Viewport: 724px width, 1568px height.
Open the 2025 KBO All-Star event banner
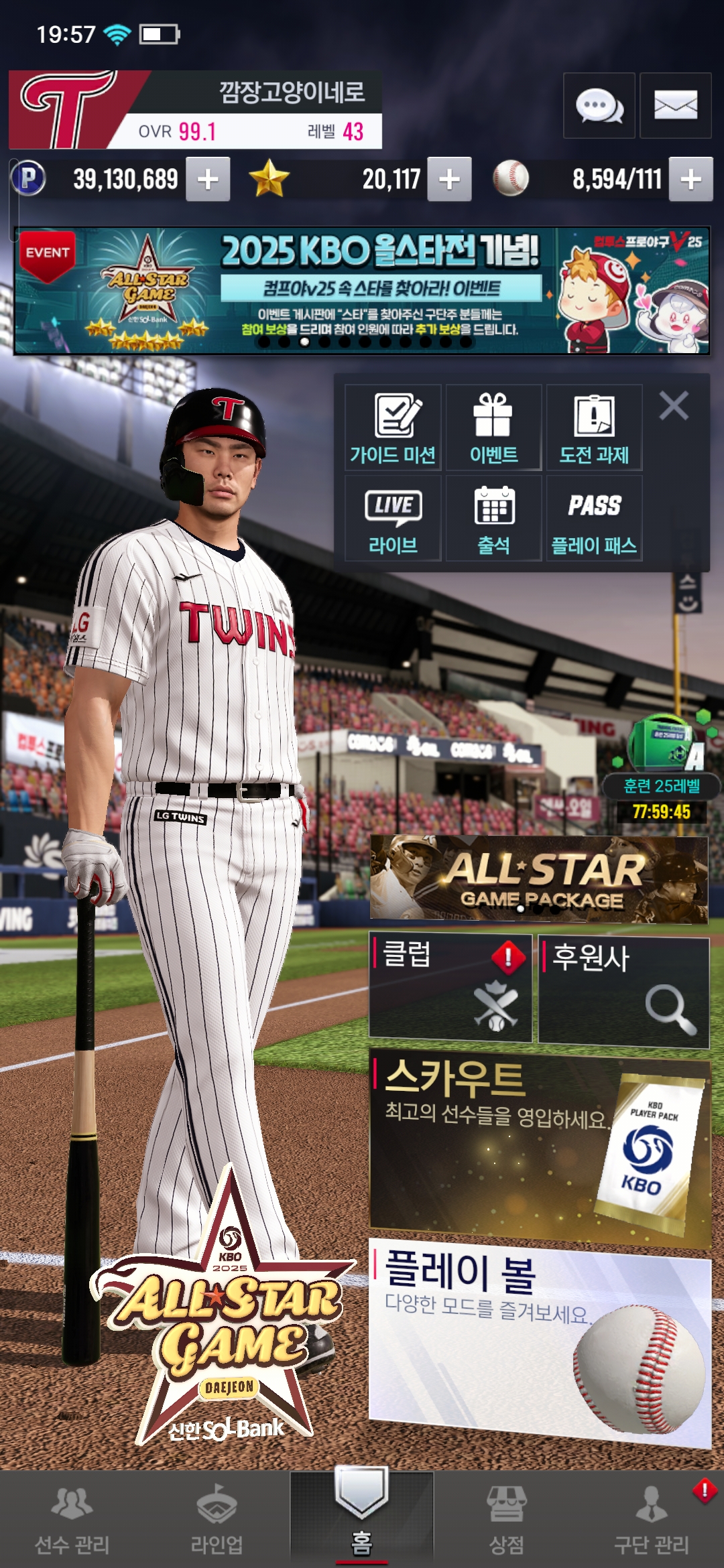(362, 291)
